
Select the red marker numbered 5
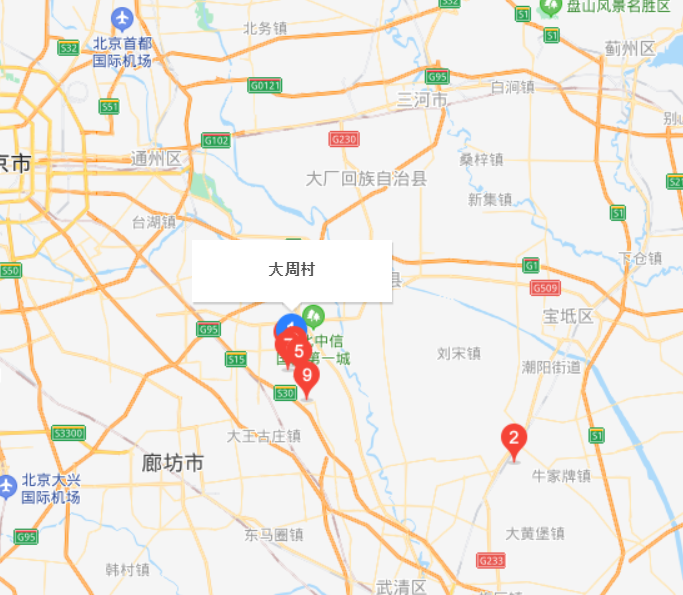tap(299, 351)
